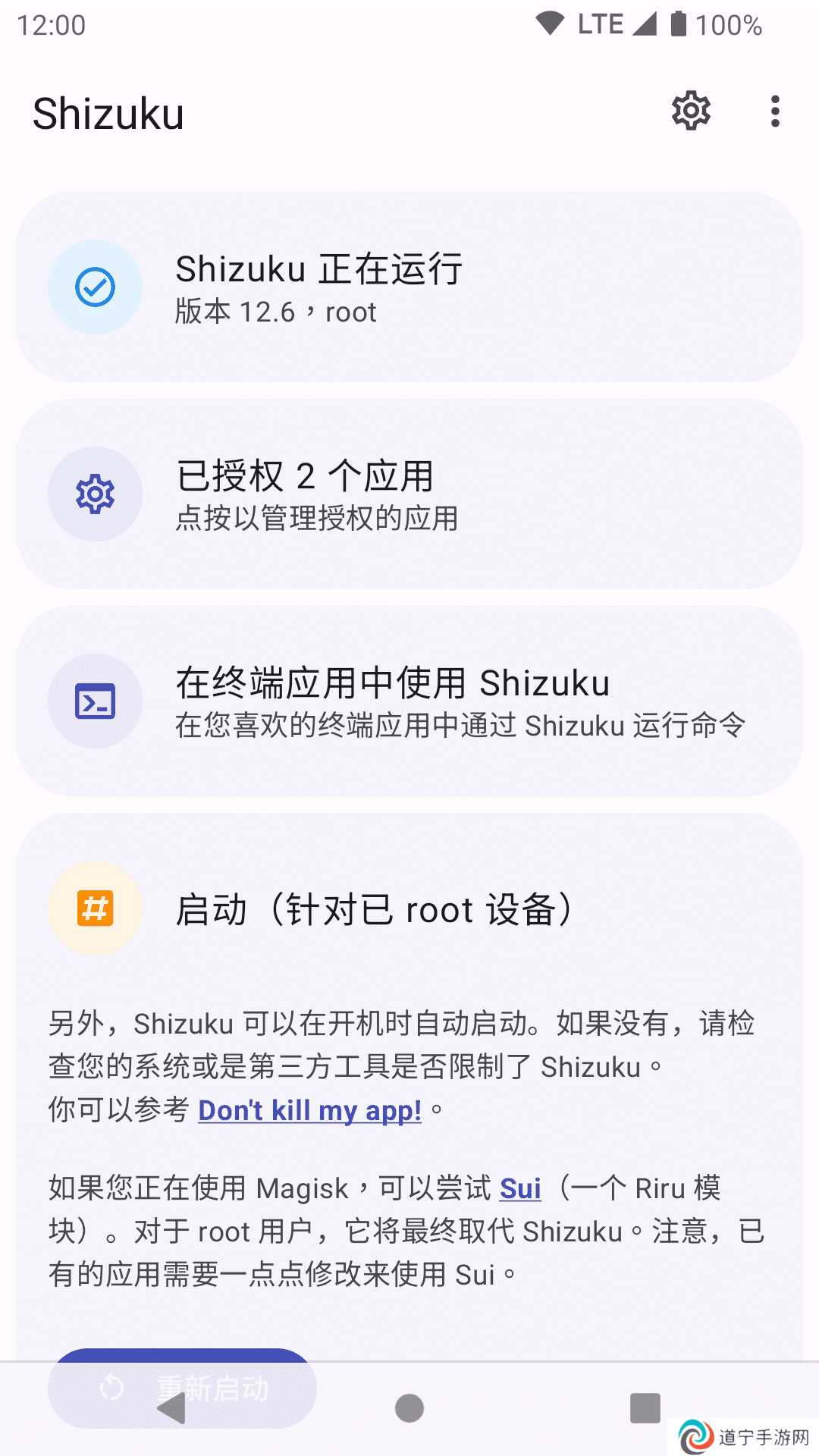This screenshot has height=1456, width=819.
Task: Manage the 已授权 2 个应用 card
Action: [409, 494]
